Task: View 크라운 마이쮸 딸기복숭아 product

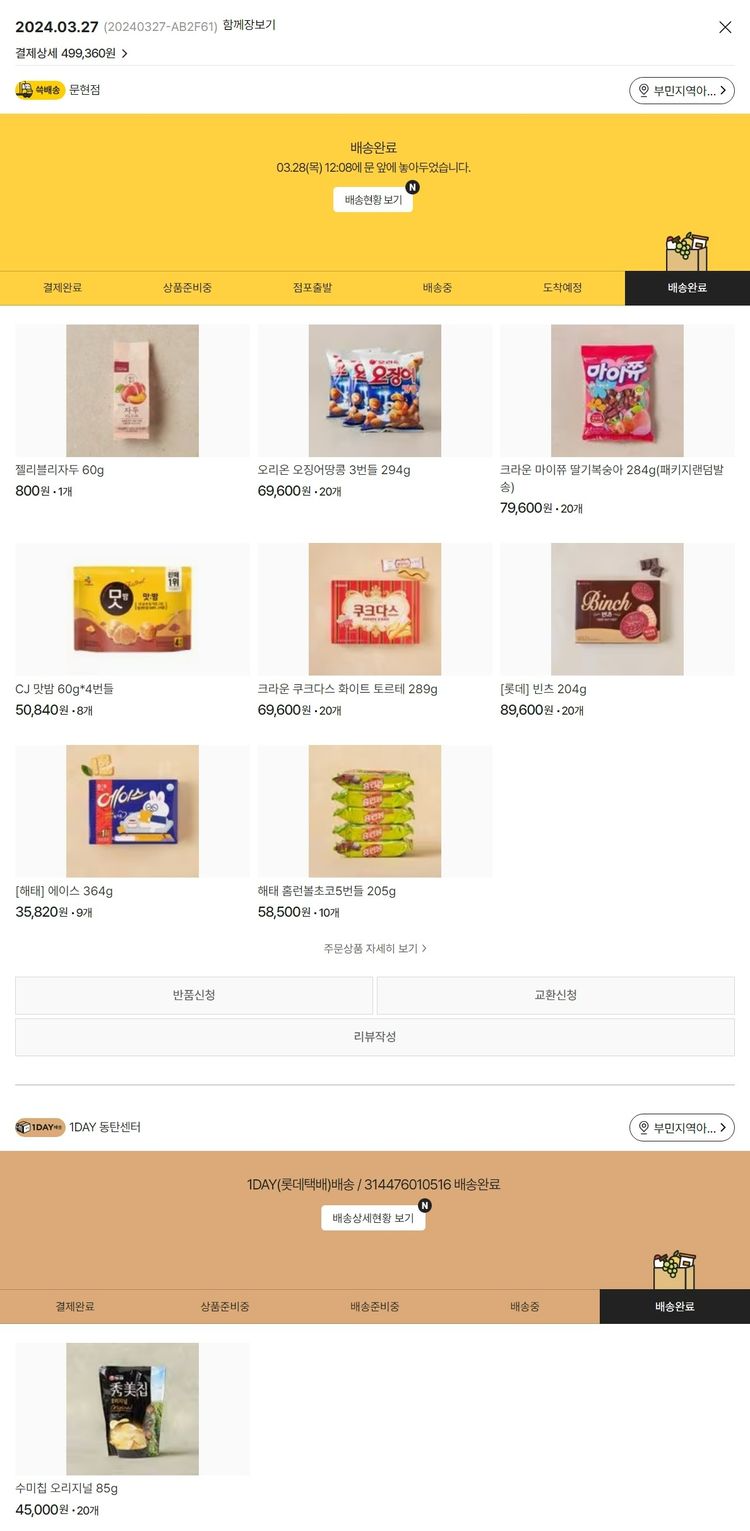Action: (x=616, y=391)
